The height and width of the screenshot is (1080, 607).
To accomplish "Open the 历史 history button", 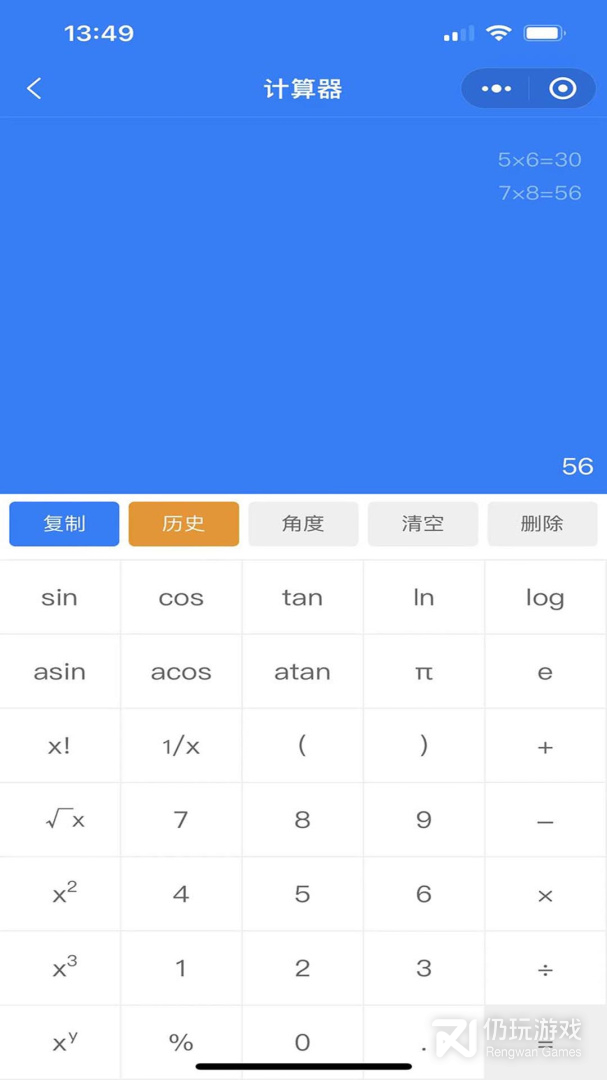I will pos(183,524).
